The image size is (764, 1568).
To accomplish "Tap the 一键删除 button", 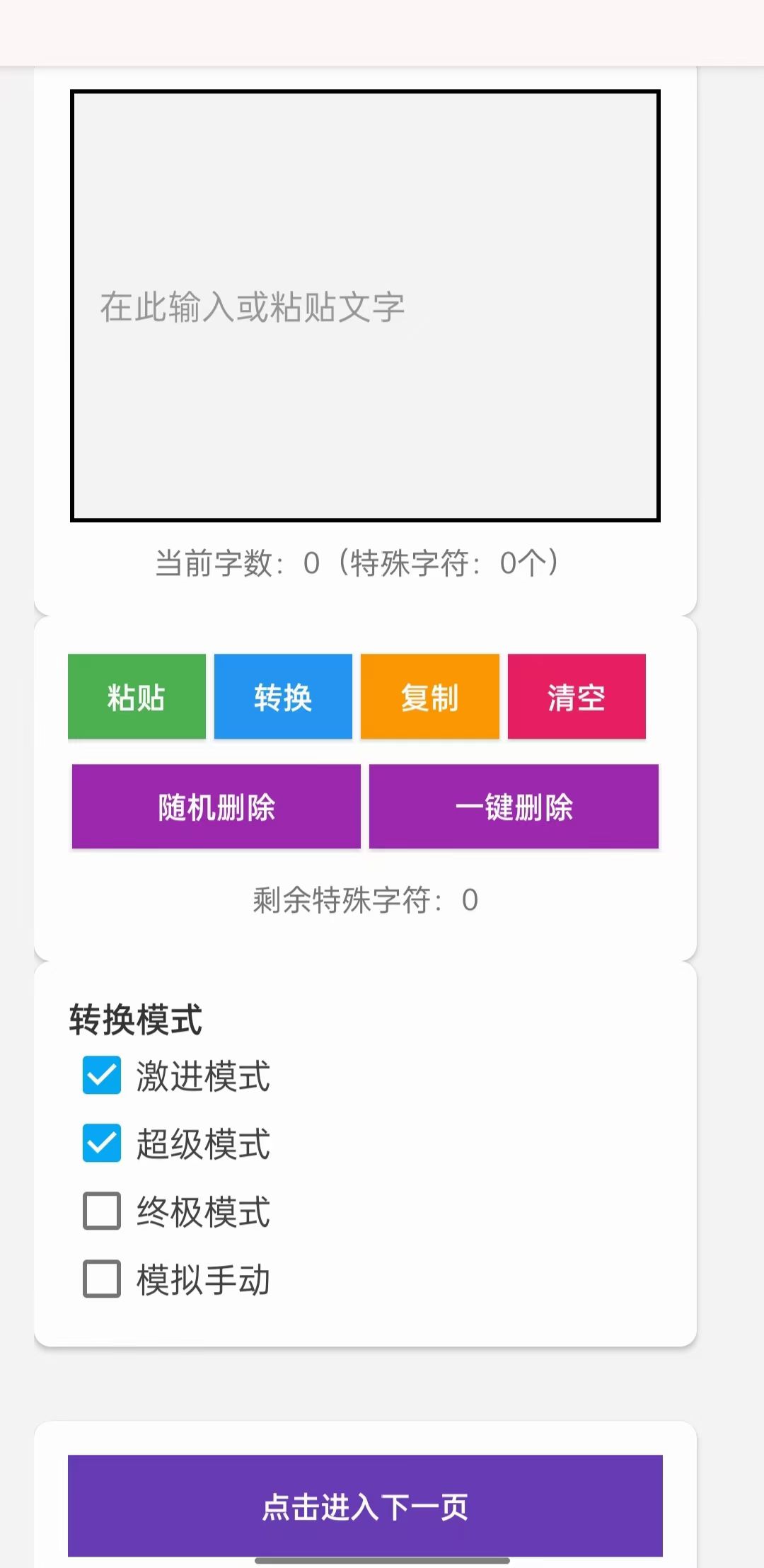I will tap(514, 806).
